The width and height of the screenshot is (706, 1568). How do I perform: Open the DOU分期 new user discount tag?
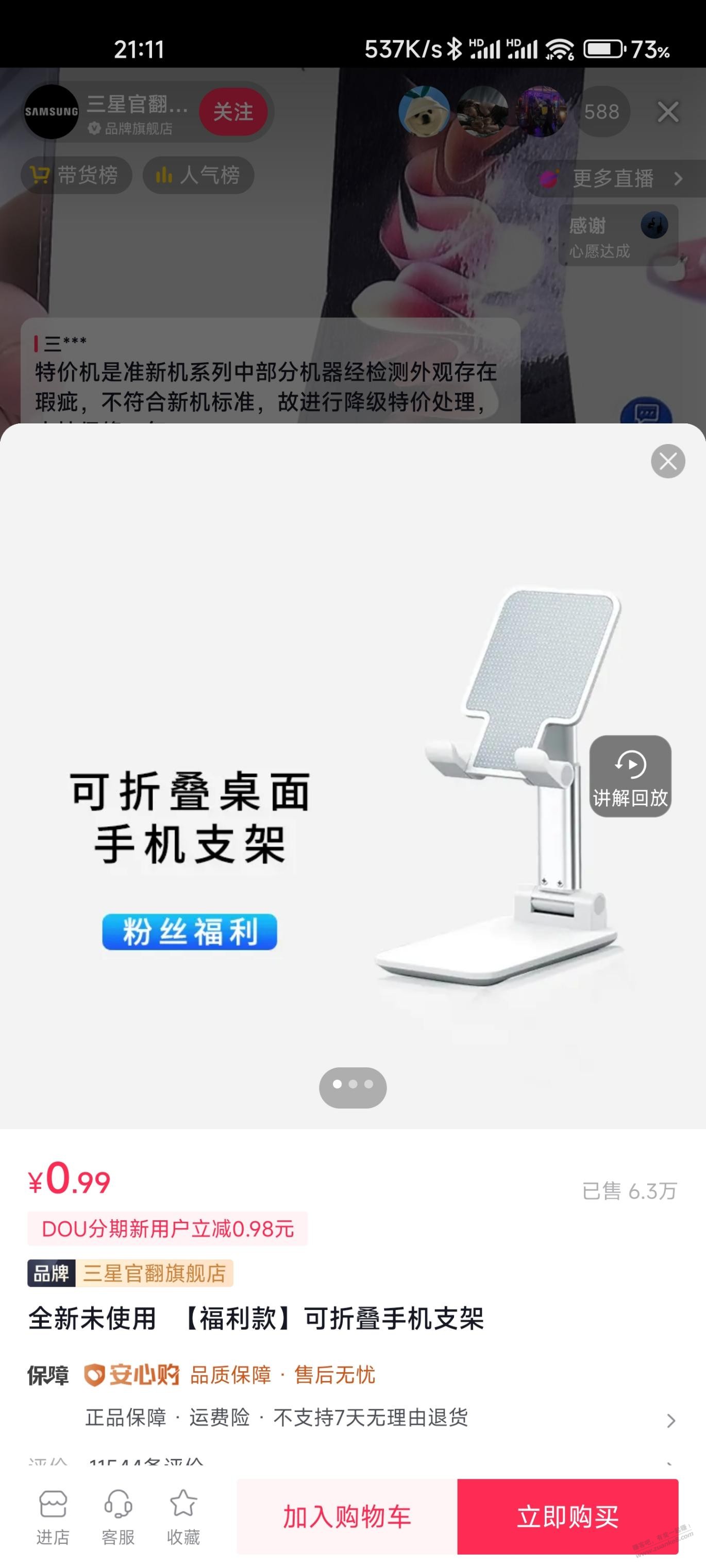167,1229
